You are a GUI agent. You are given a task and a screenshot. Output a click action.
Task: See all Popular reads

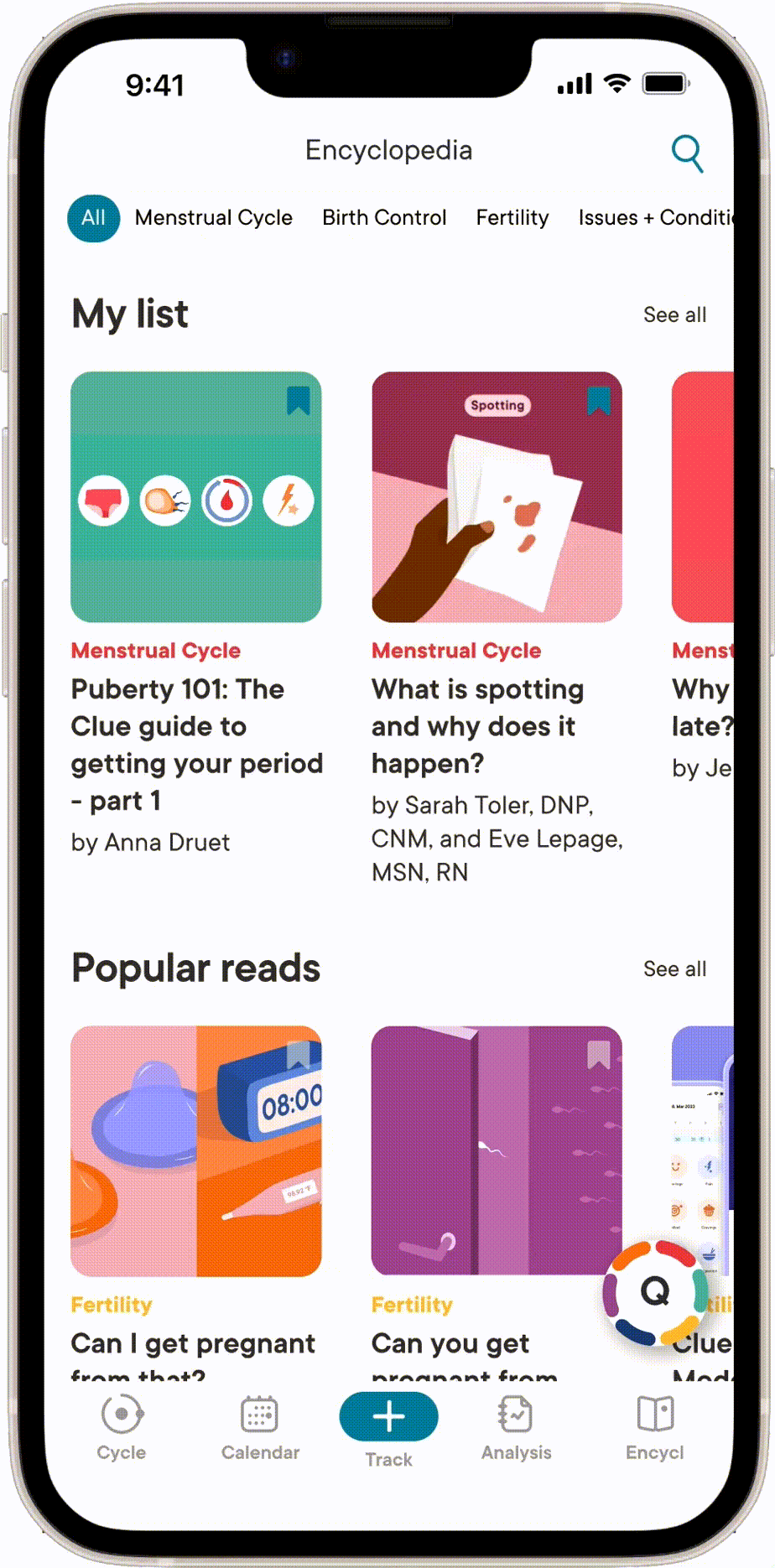point(674,969)
